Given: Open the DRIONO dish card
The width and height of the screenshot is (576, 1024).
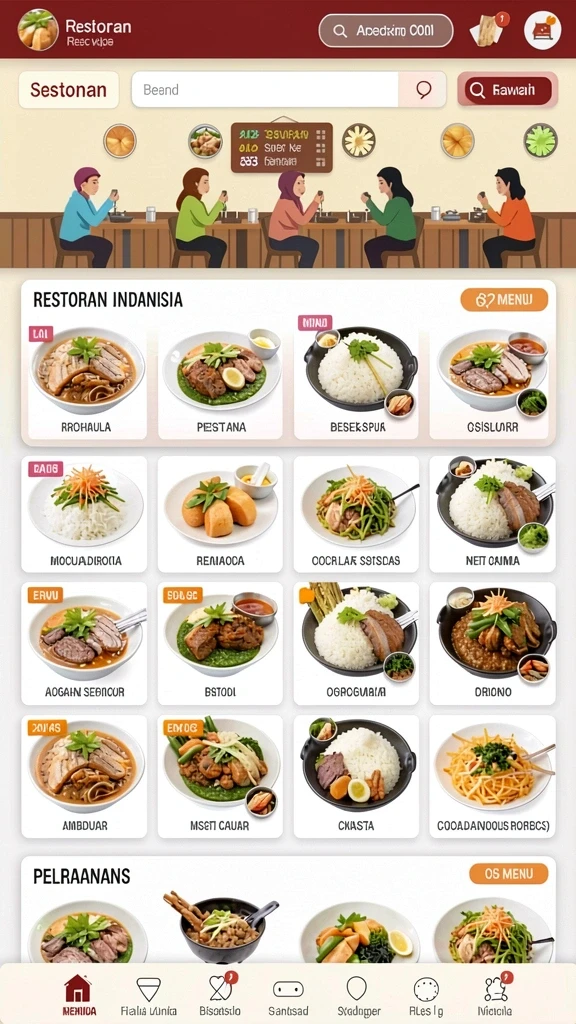Looking at the screenshot, I should pos(492,643).
